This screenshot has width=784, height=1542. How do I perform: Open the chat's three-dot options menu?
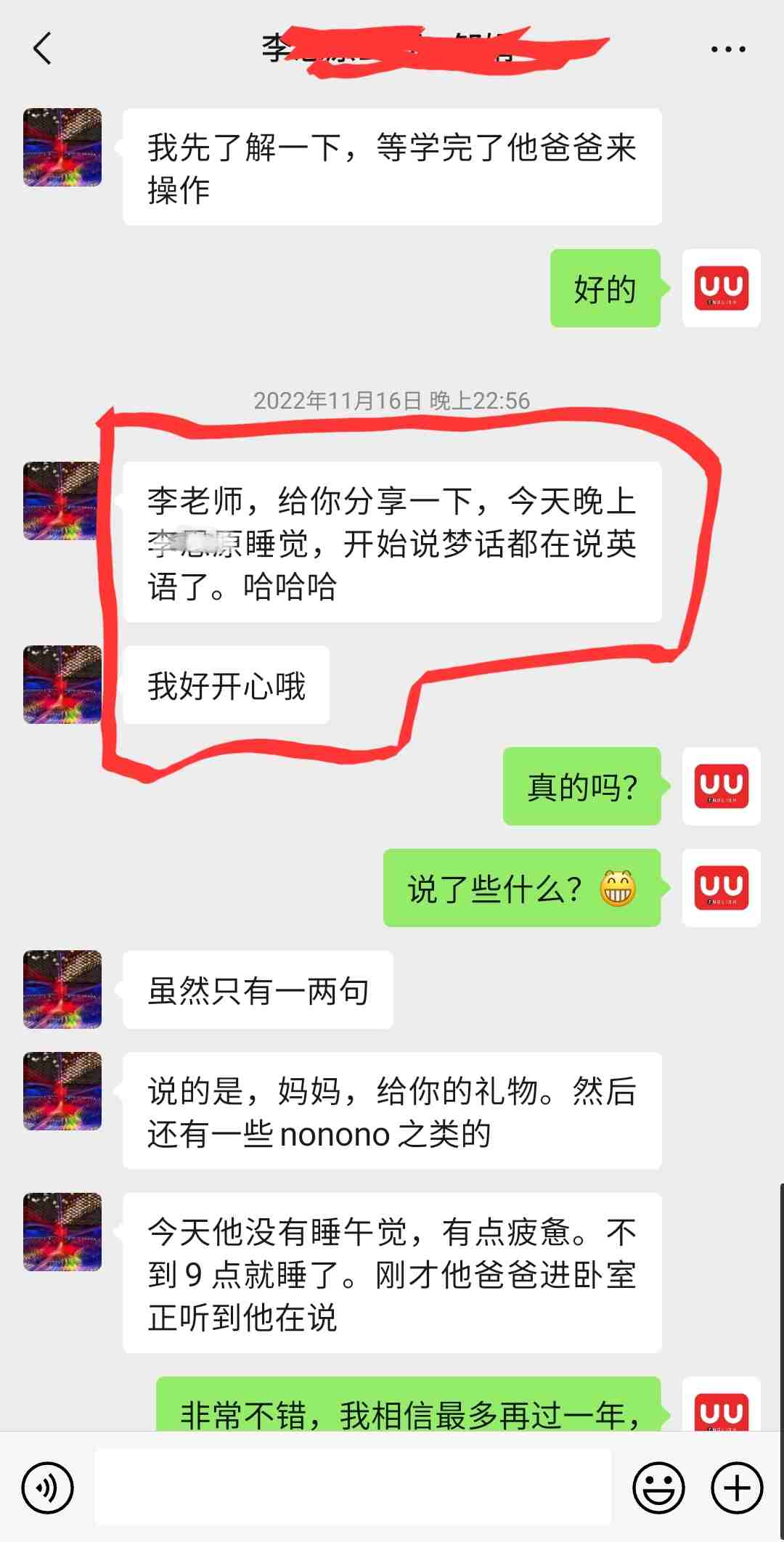[727, 49]
